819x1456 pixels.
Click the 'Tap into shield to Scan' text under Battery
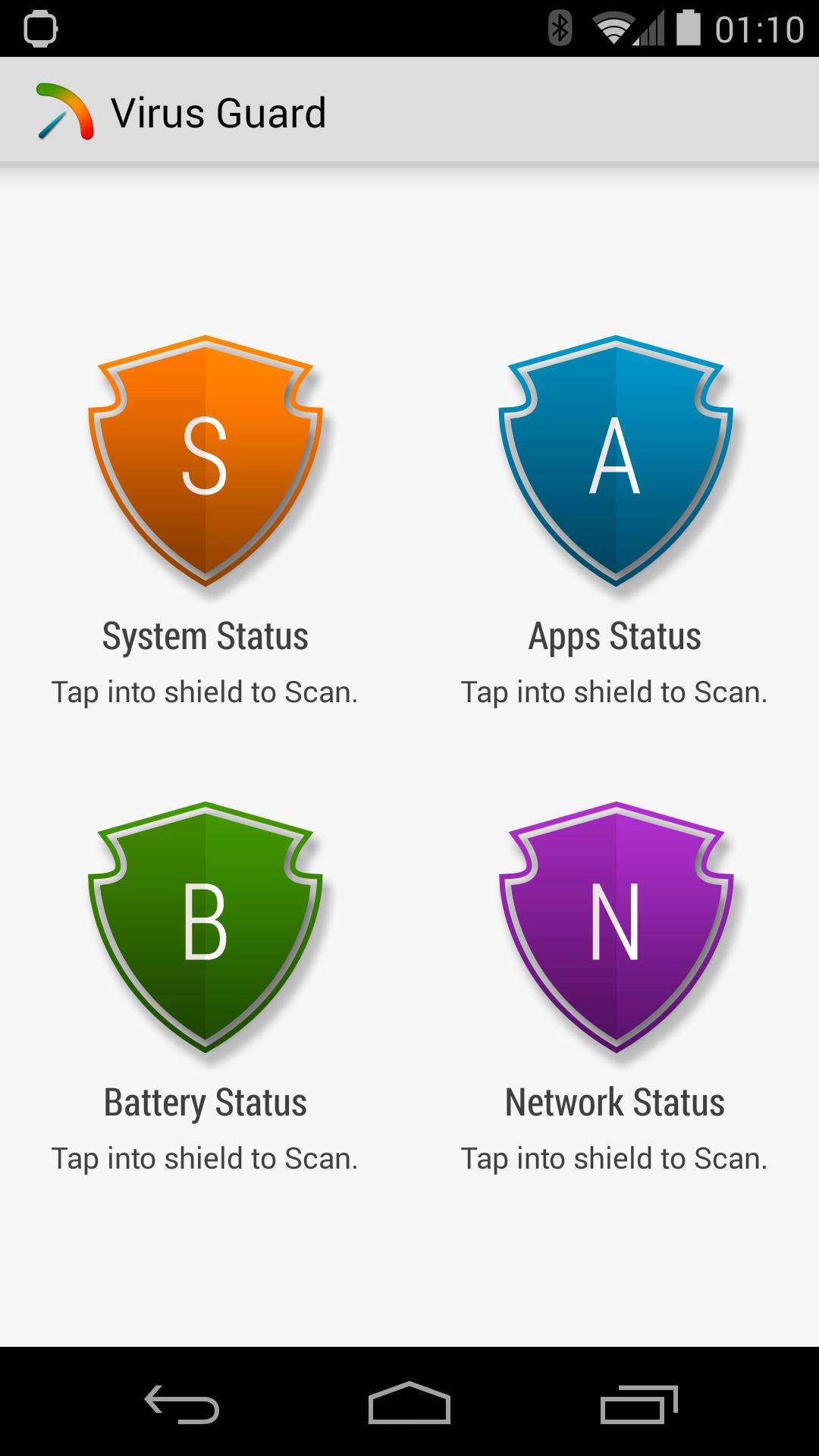point(205,1158)
